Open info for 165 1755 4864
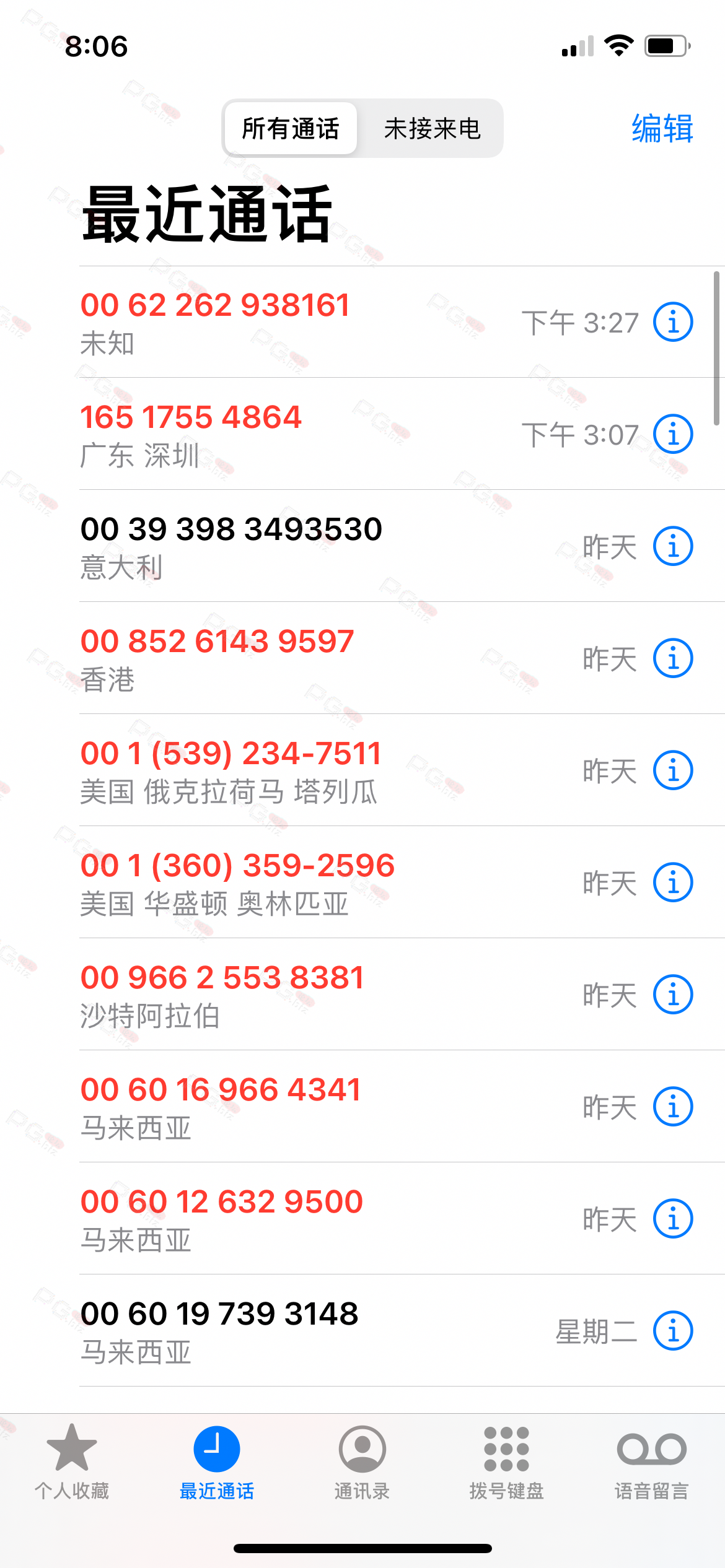Image resolution: width=725 pixels, height=1568 pixels. (673, 434)
